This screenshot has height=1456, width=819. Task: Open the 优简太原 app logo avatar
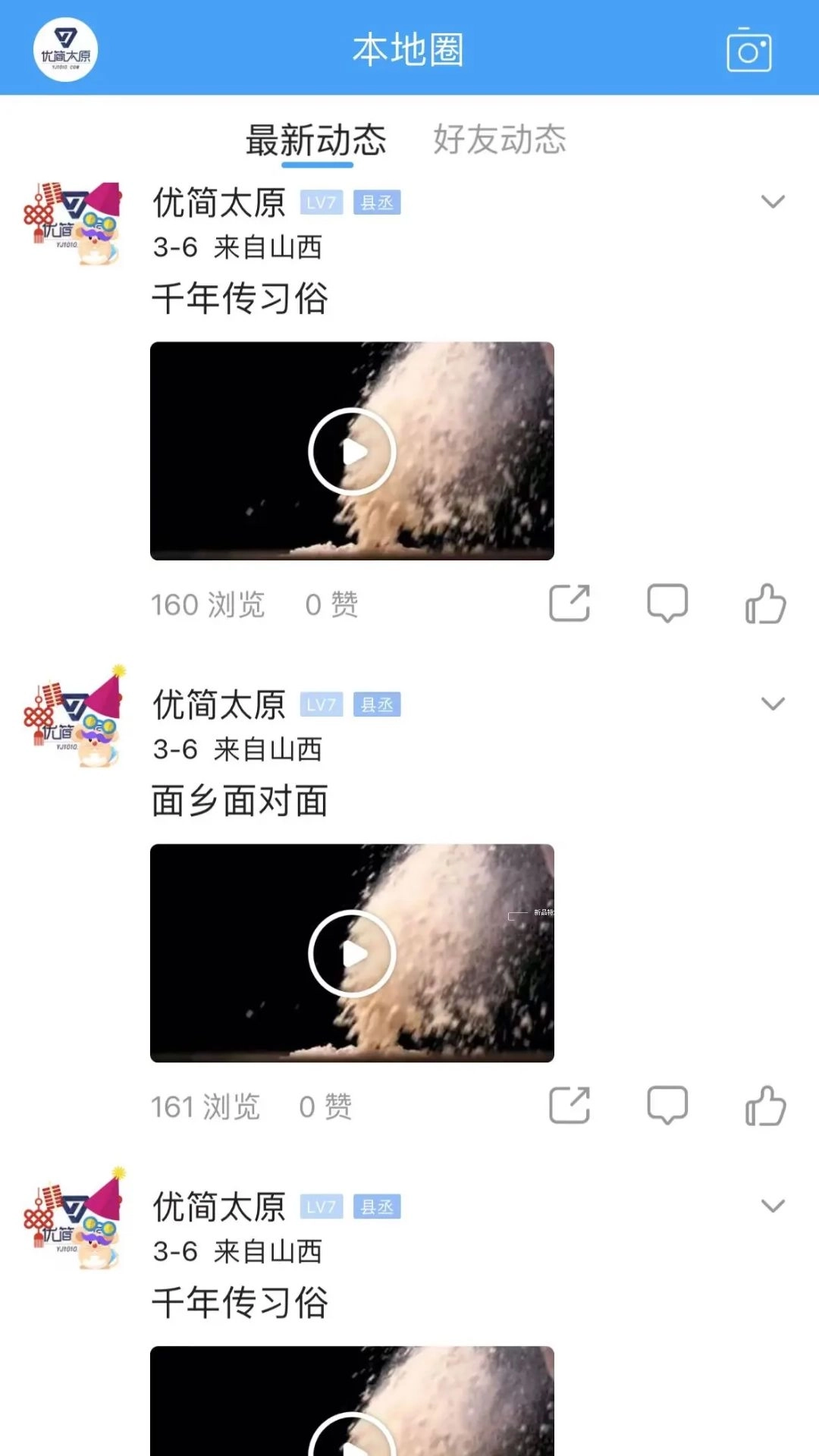66,52
